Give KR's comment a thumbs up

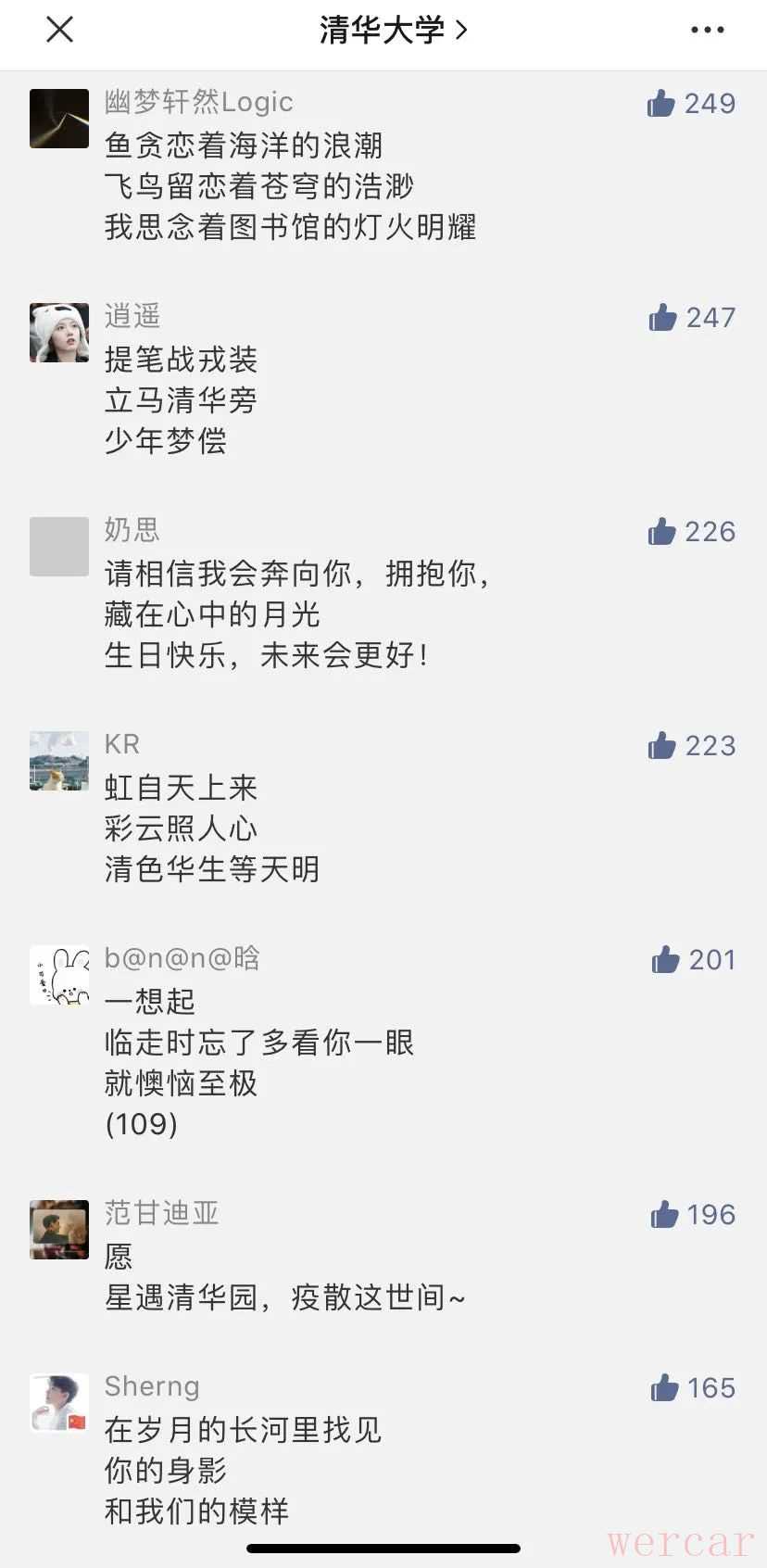(662, 746)
